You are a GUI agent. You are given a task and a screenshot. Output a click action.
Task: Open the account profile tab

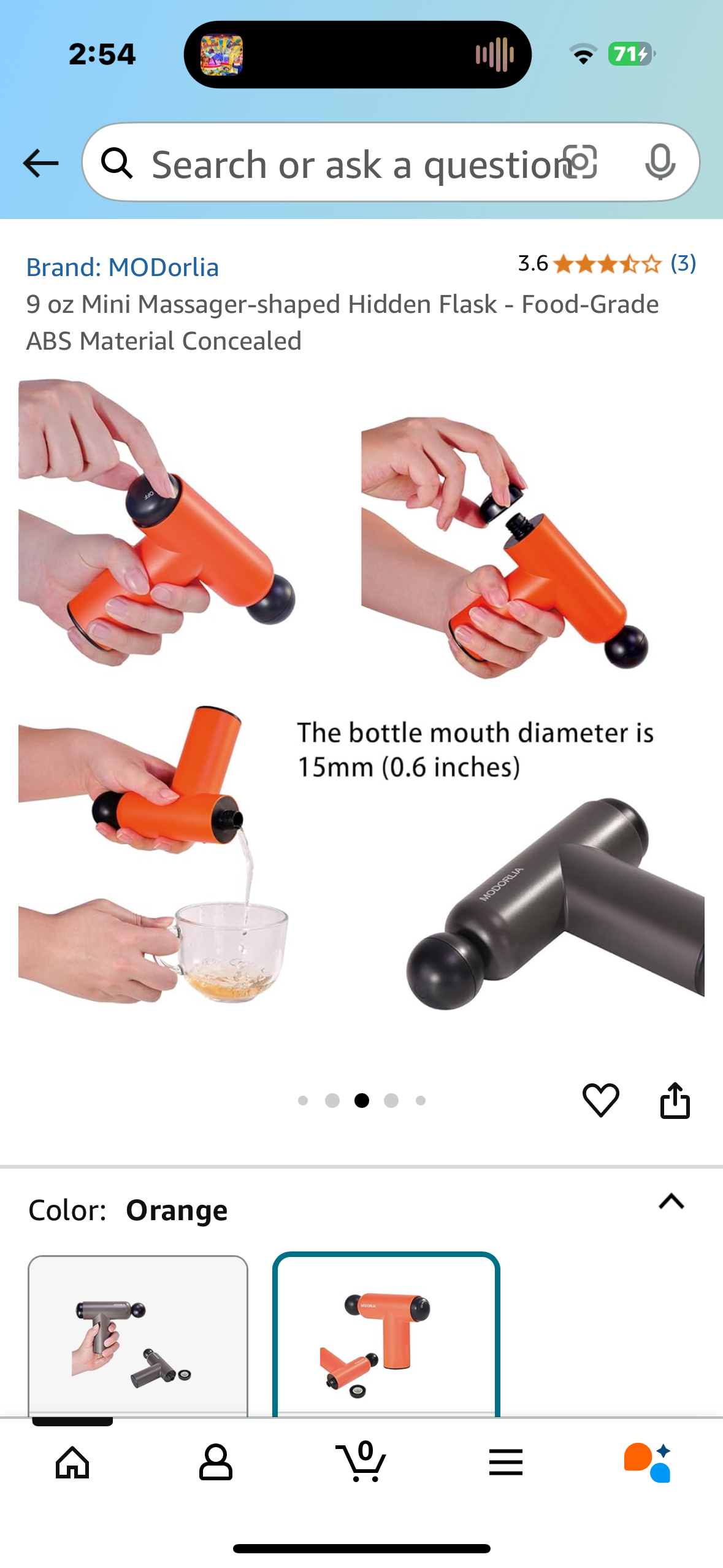tap(216, 1462)
